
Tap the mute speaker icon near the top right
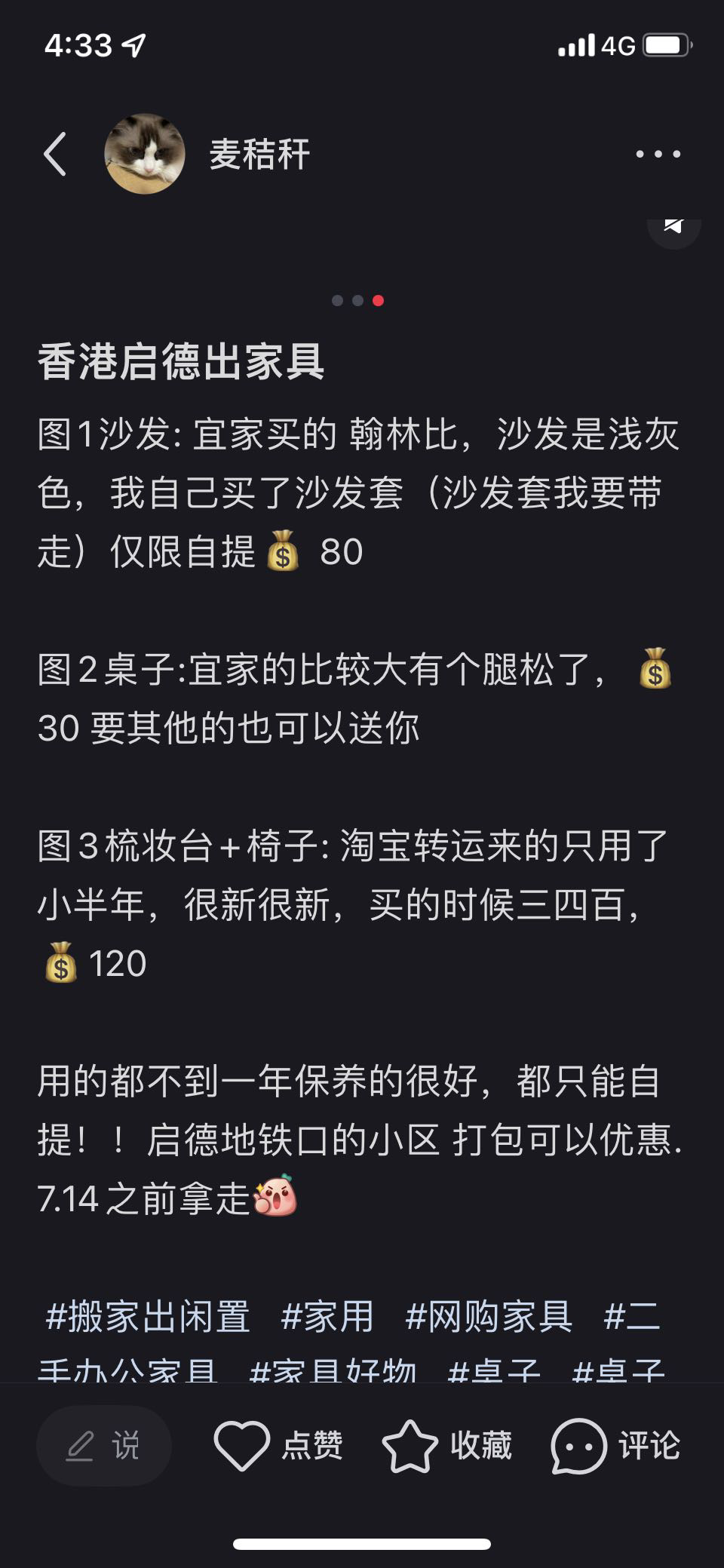674,224
